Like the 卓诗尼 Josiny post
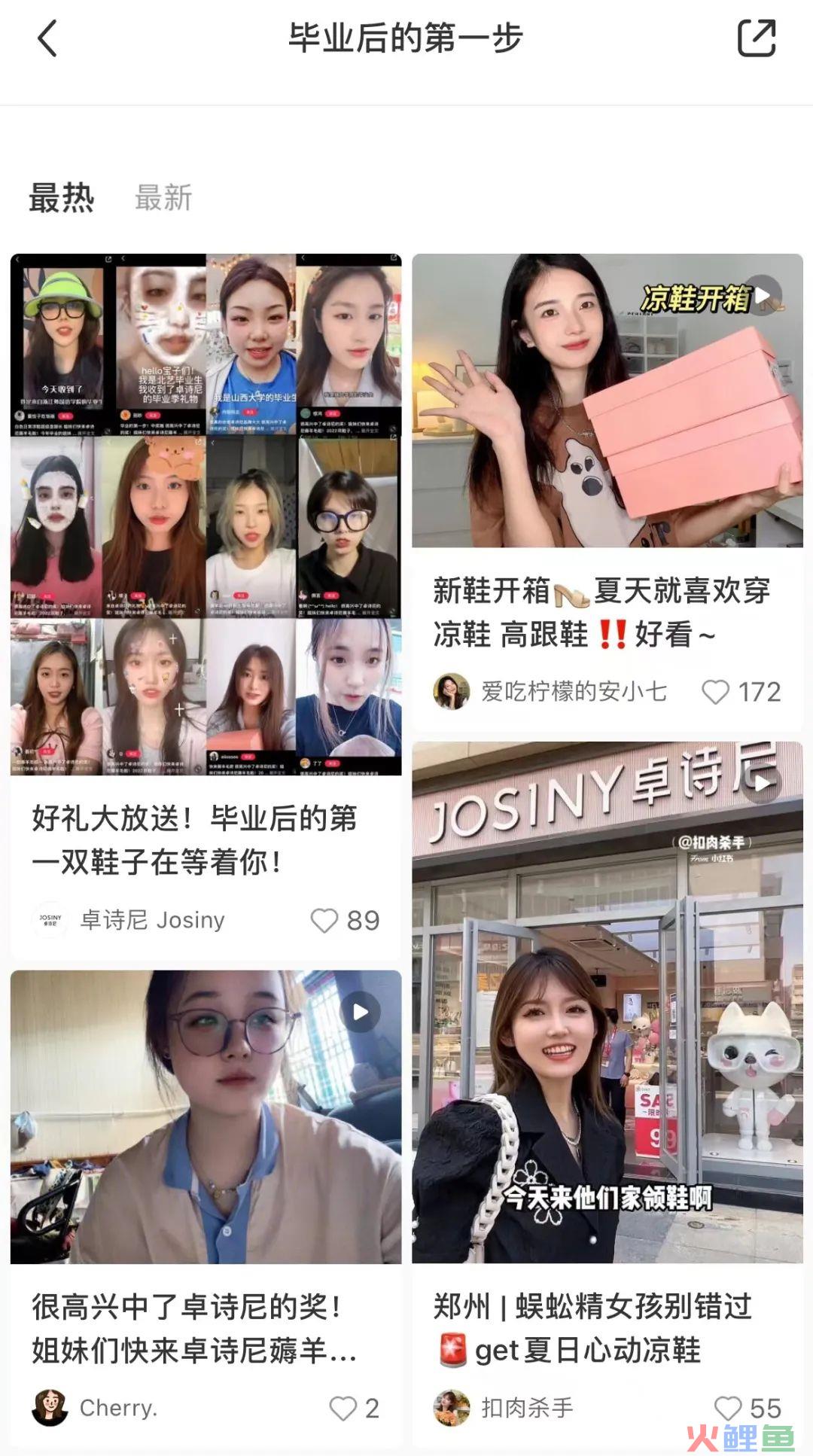The image size is (813, 1456). coord(324,920)
